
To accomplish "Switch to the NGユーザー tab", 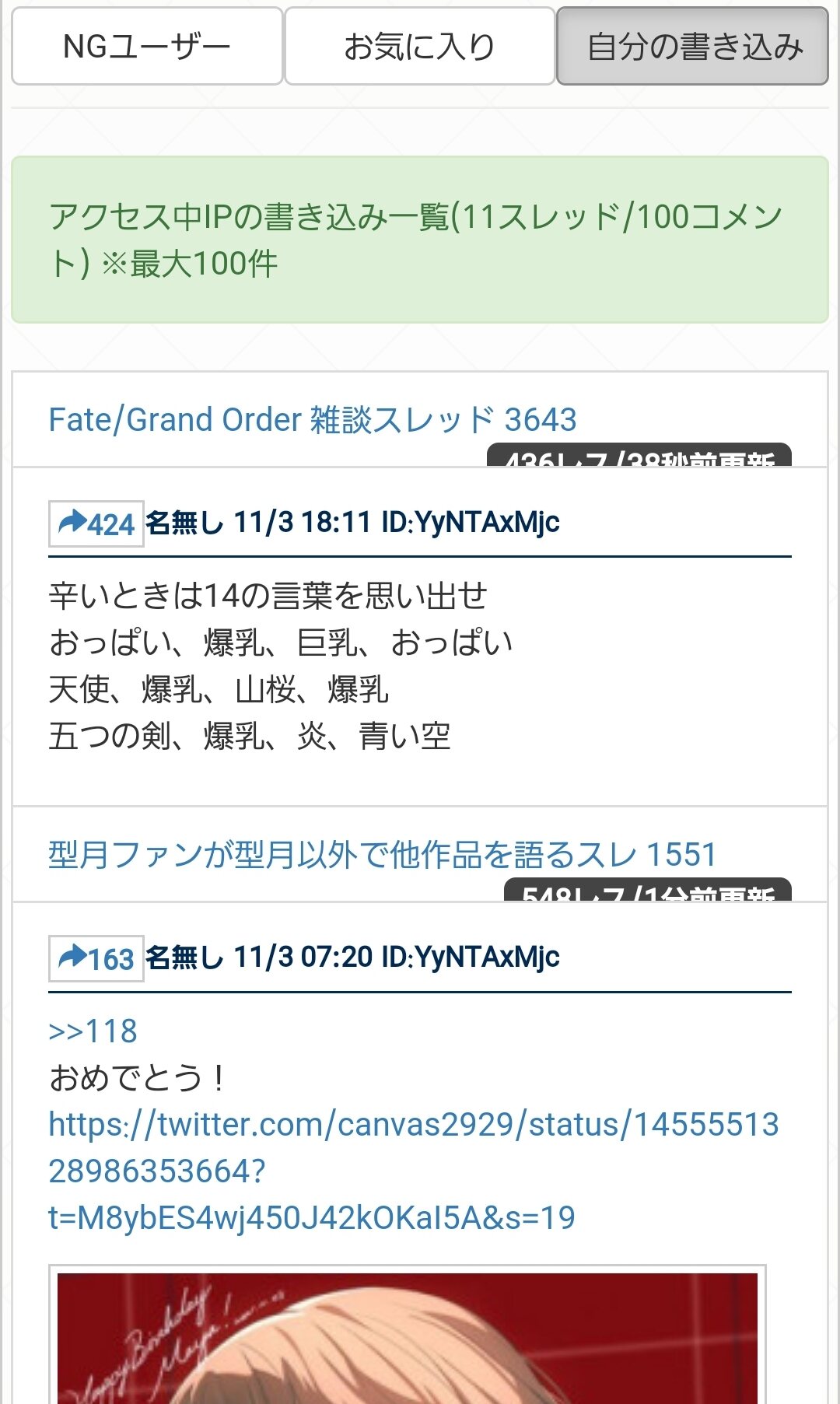I will click(147, 47).
